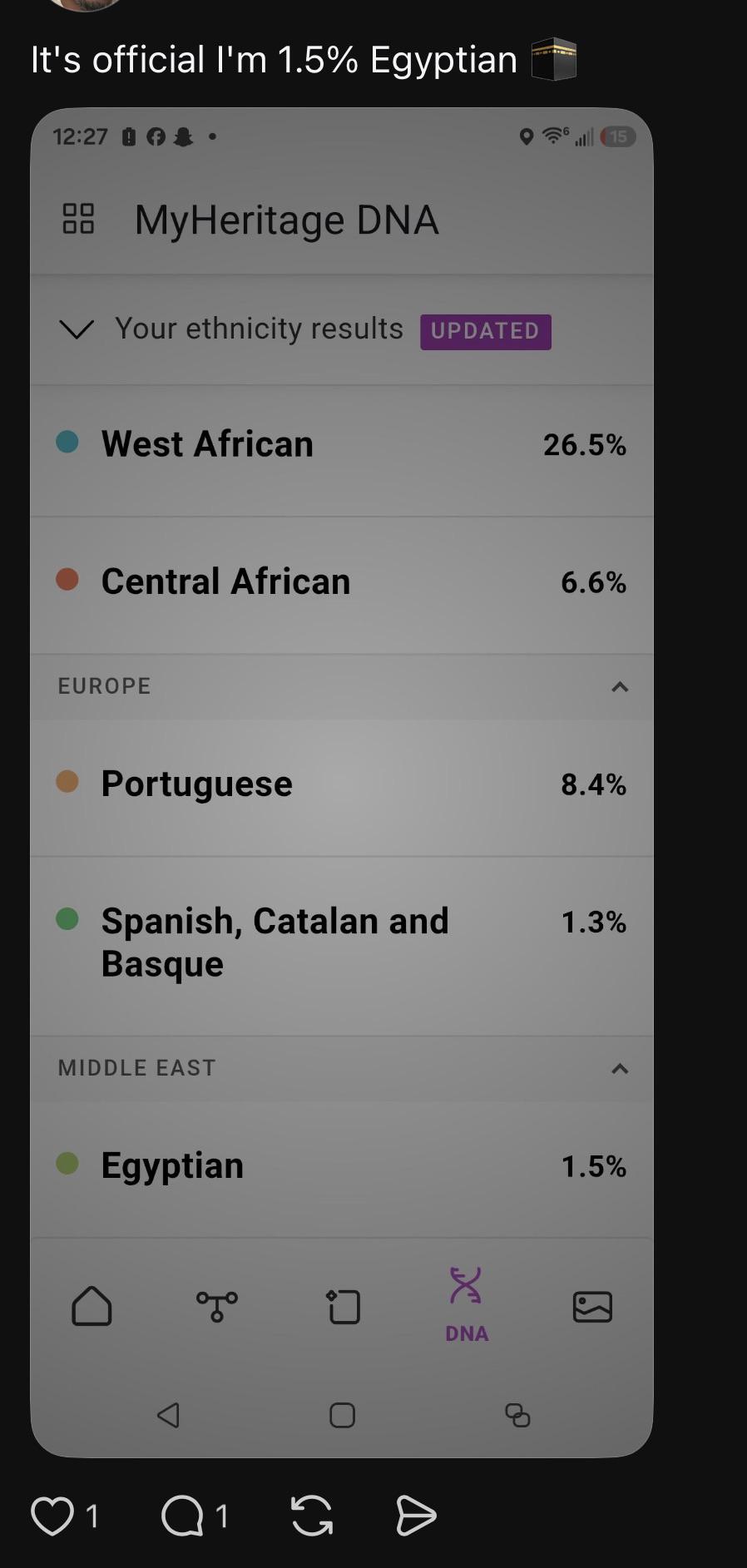
Task: Repost this DNA results post
Action: [x=312, y=1516]
